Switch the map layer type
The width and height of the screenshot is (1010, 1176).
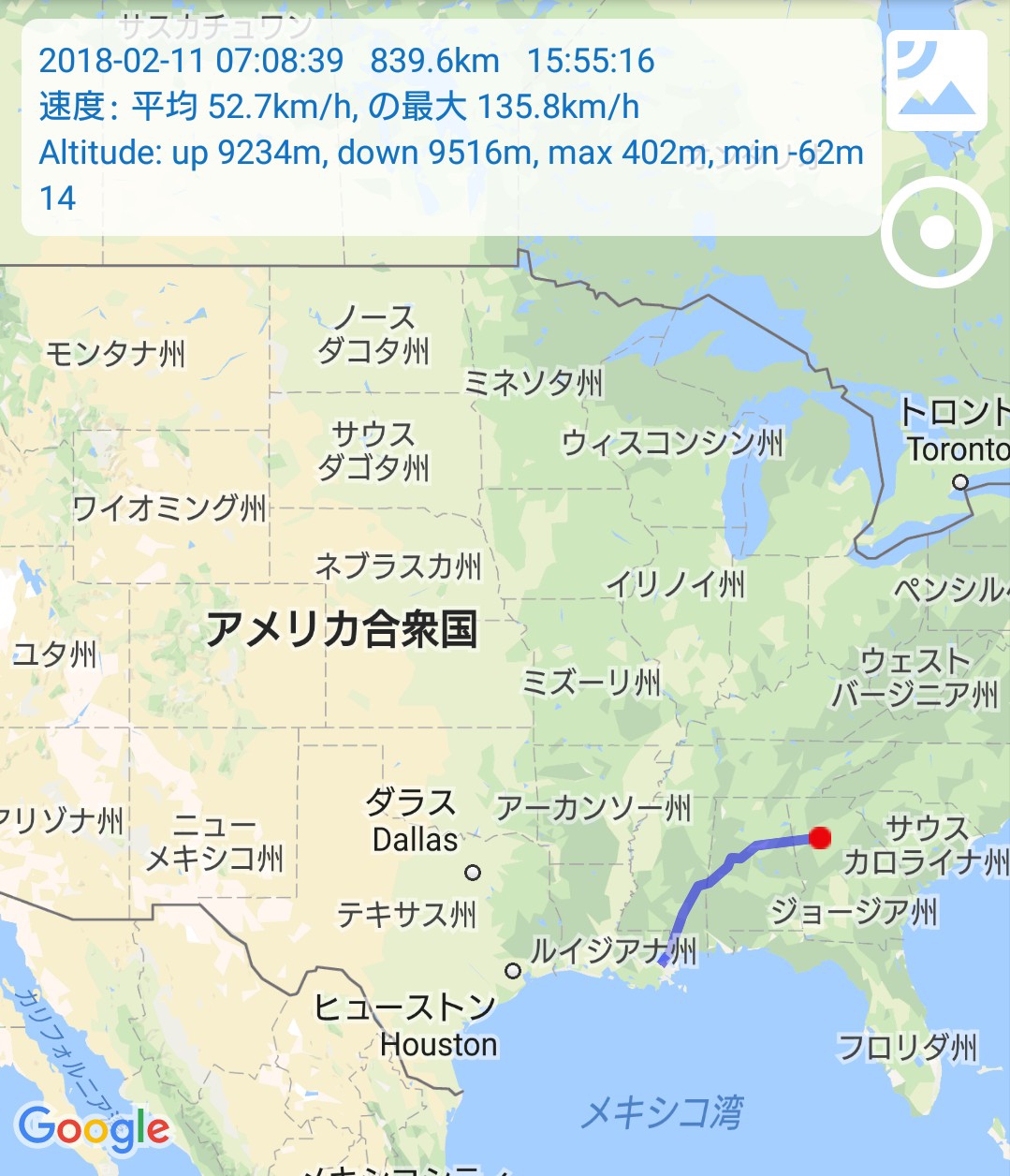[x=936, y=81]
